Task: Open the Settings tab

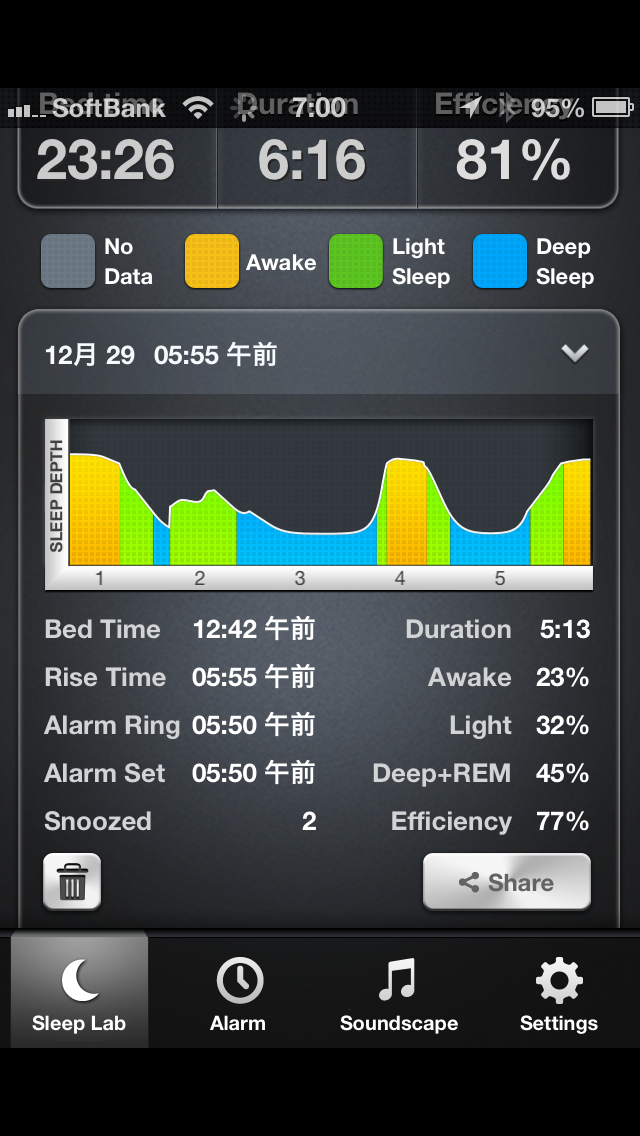Action: tap(559, 990)
